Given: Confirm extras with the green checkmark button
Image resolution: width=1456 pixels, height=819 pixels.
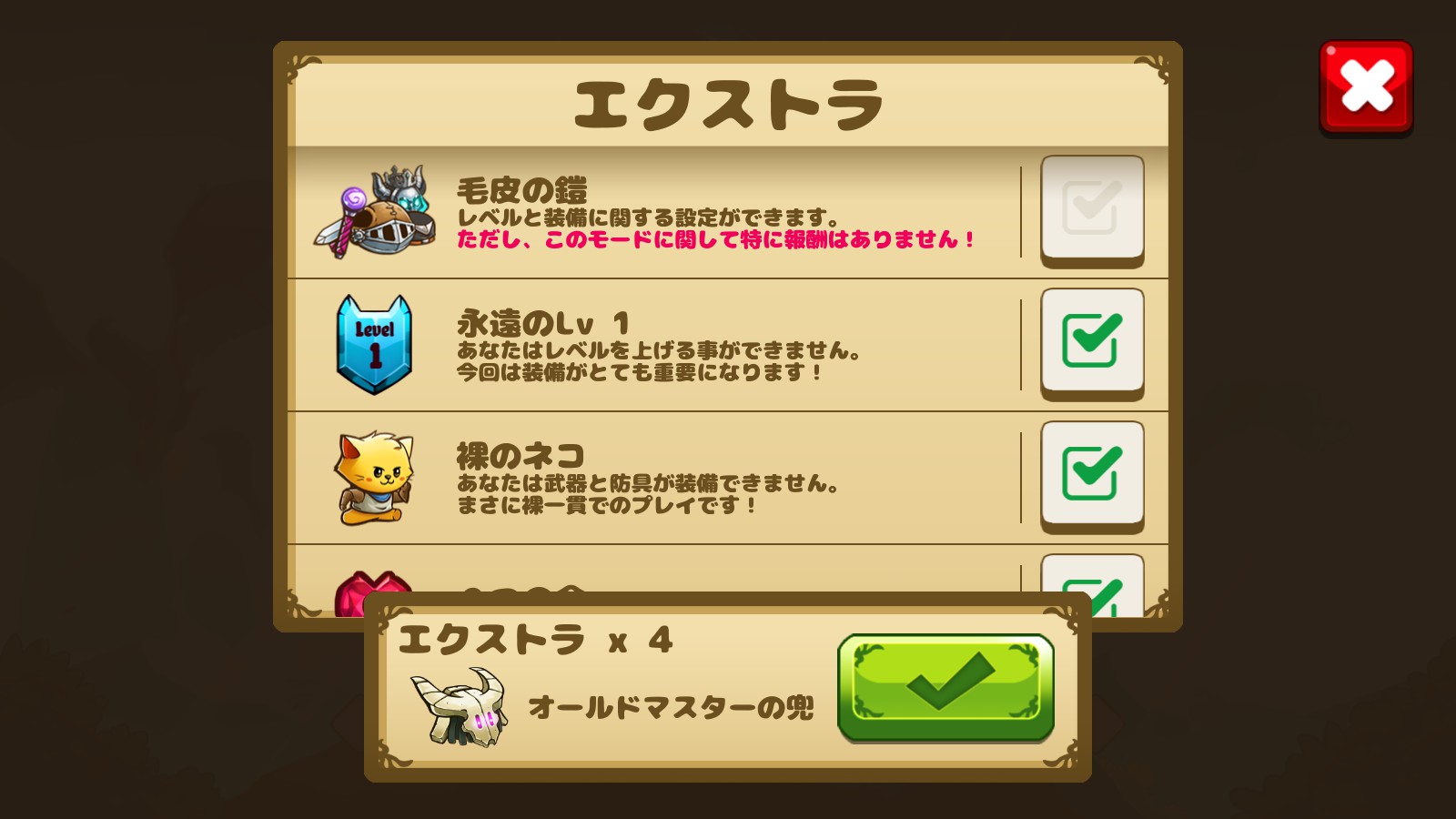Looking at the screenshot, I should tap(945, 687).
